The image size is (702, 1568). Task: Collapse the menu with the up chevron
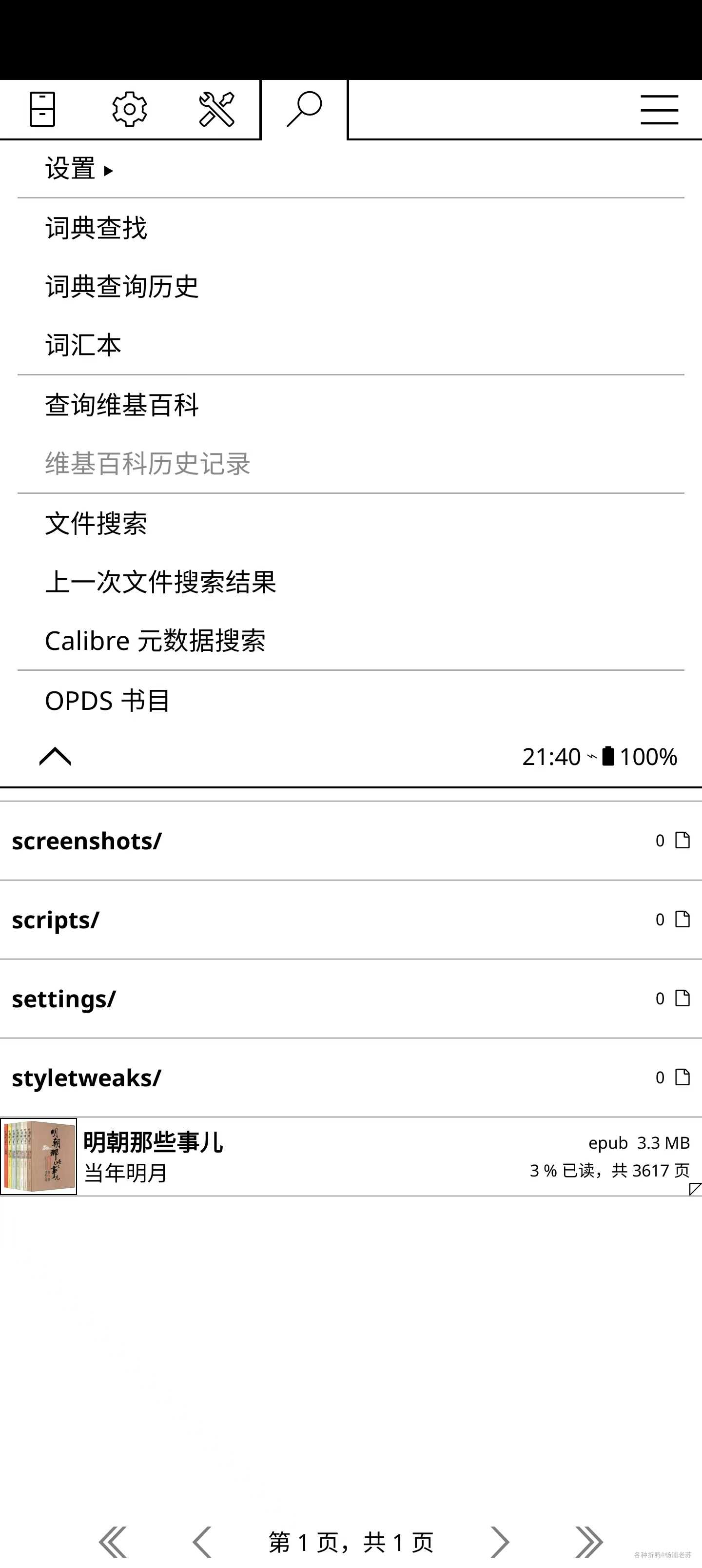[55, 757]
